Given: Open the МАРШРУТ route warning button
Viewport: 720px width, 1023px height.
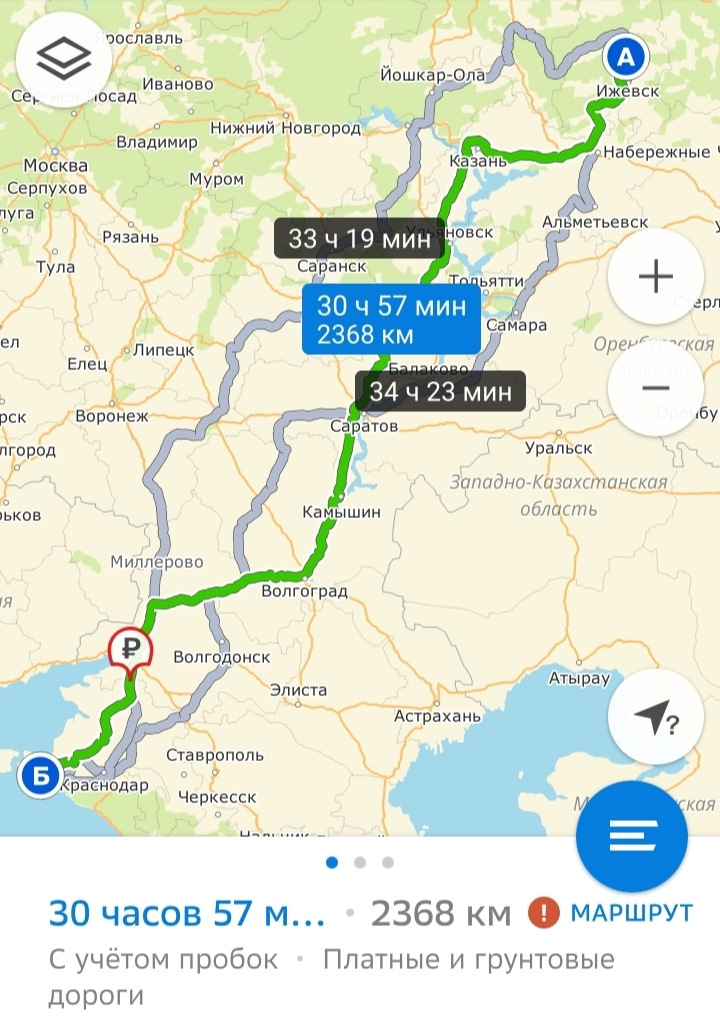Looking at the screenshot, I should tap(610, 912).
